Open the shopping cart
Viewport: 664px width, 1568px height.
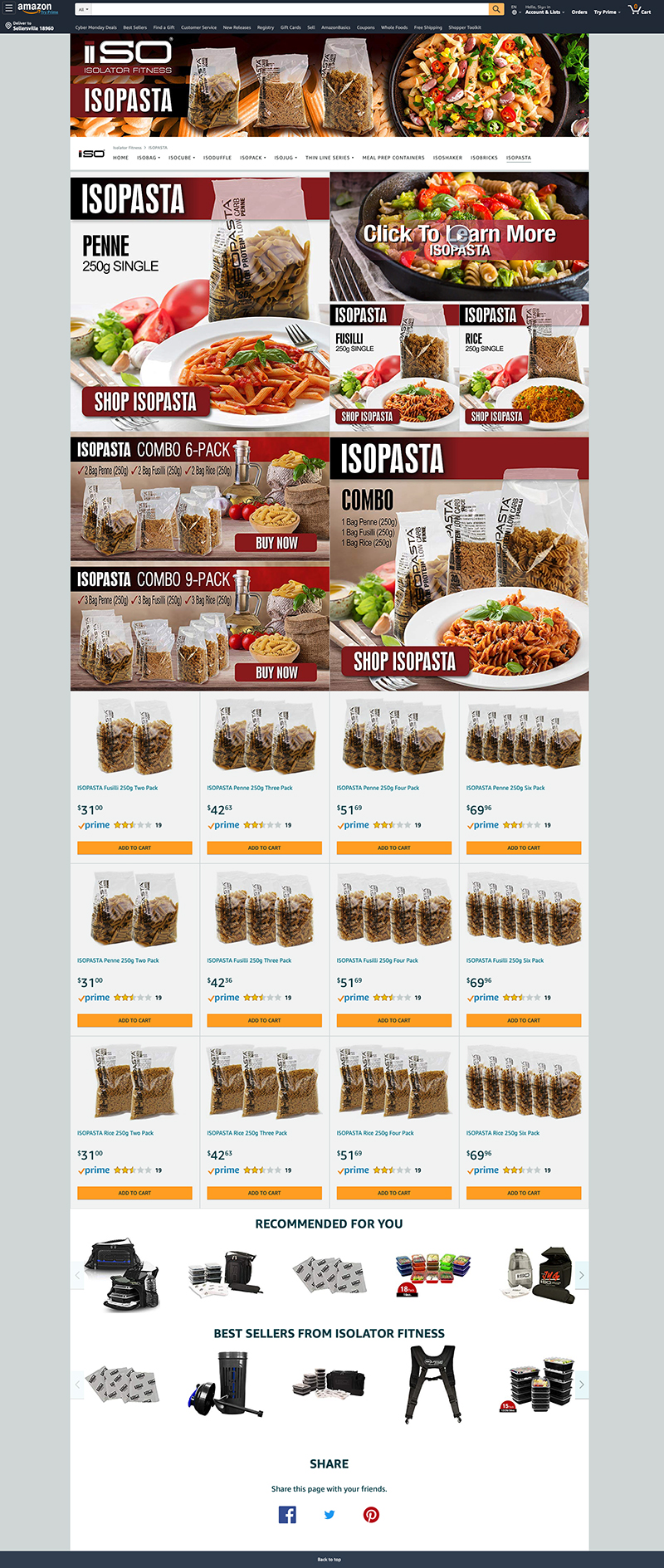coord(639,10)
